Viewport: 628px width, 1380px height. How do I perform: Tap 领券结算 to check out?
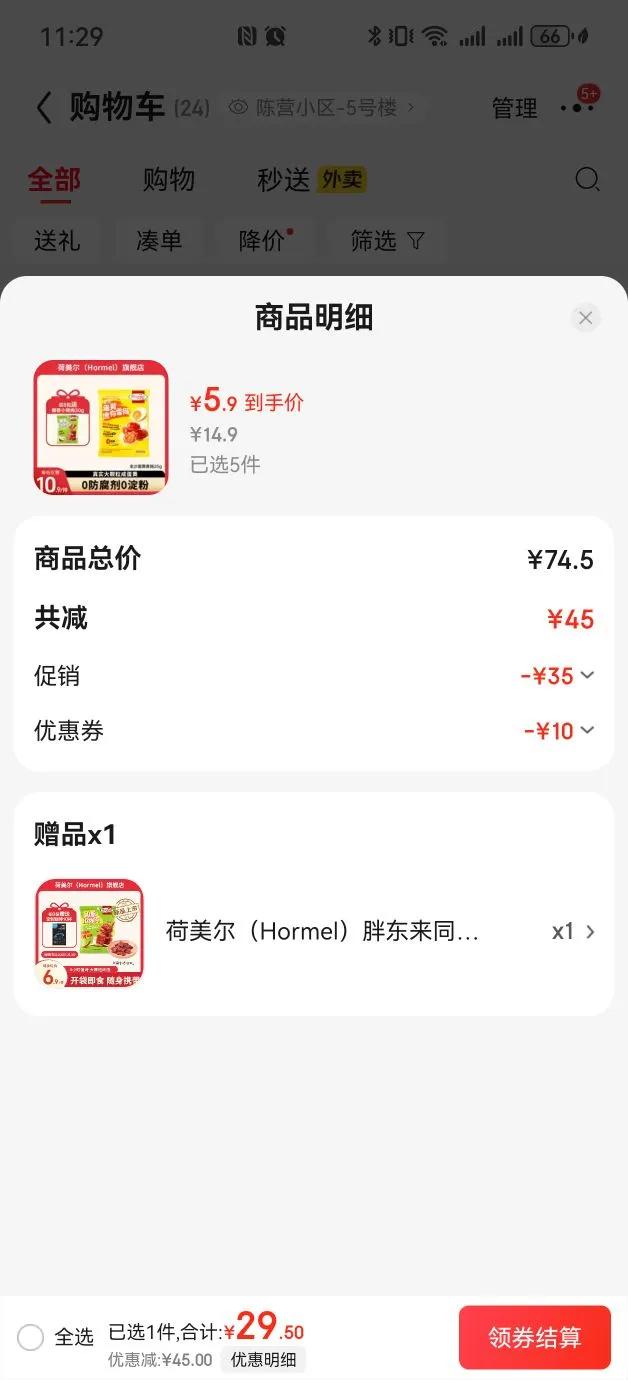(535, 1337)
